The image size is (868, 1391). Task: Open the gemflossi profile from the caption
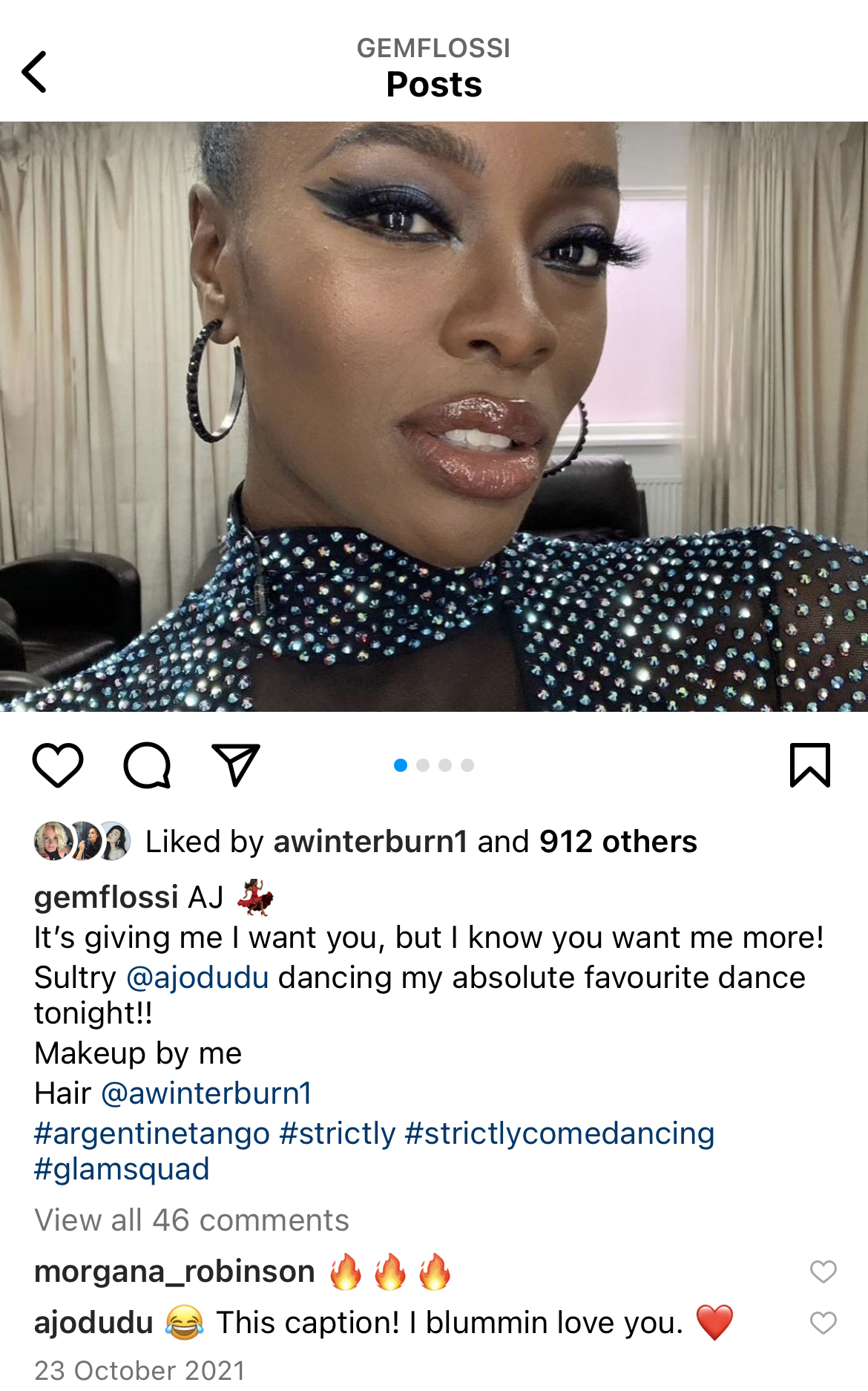tap(106, 897)
